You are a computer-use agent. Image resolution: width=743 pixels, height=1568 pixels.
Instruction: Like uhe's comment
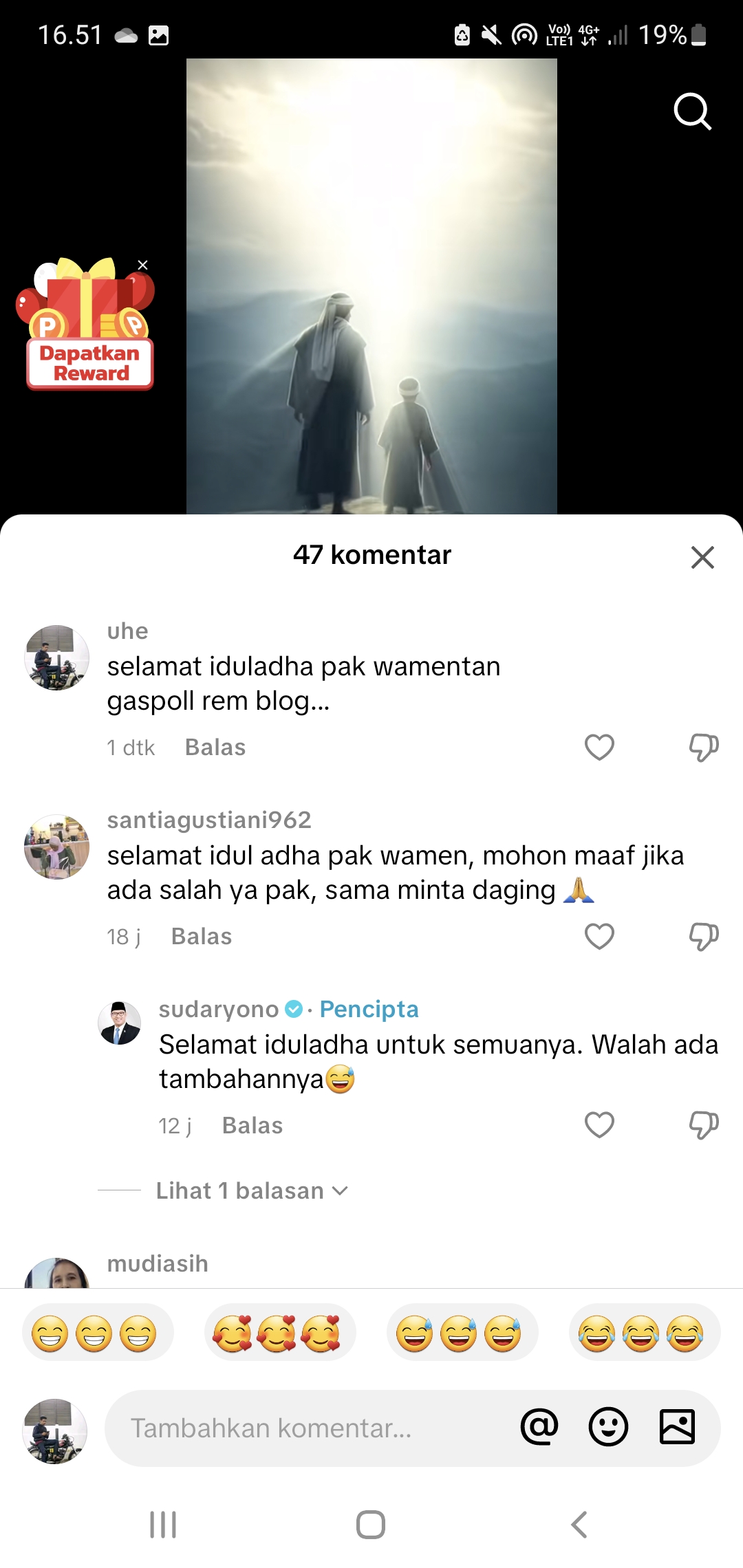599,747
